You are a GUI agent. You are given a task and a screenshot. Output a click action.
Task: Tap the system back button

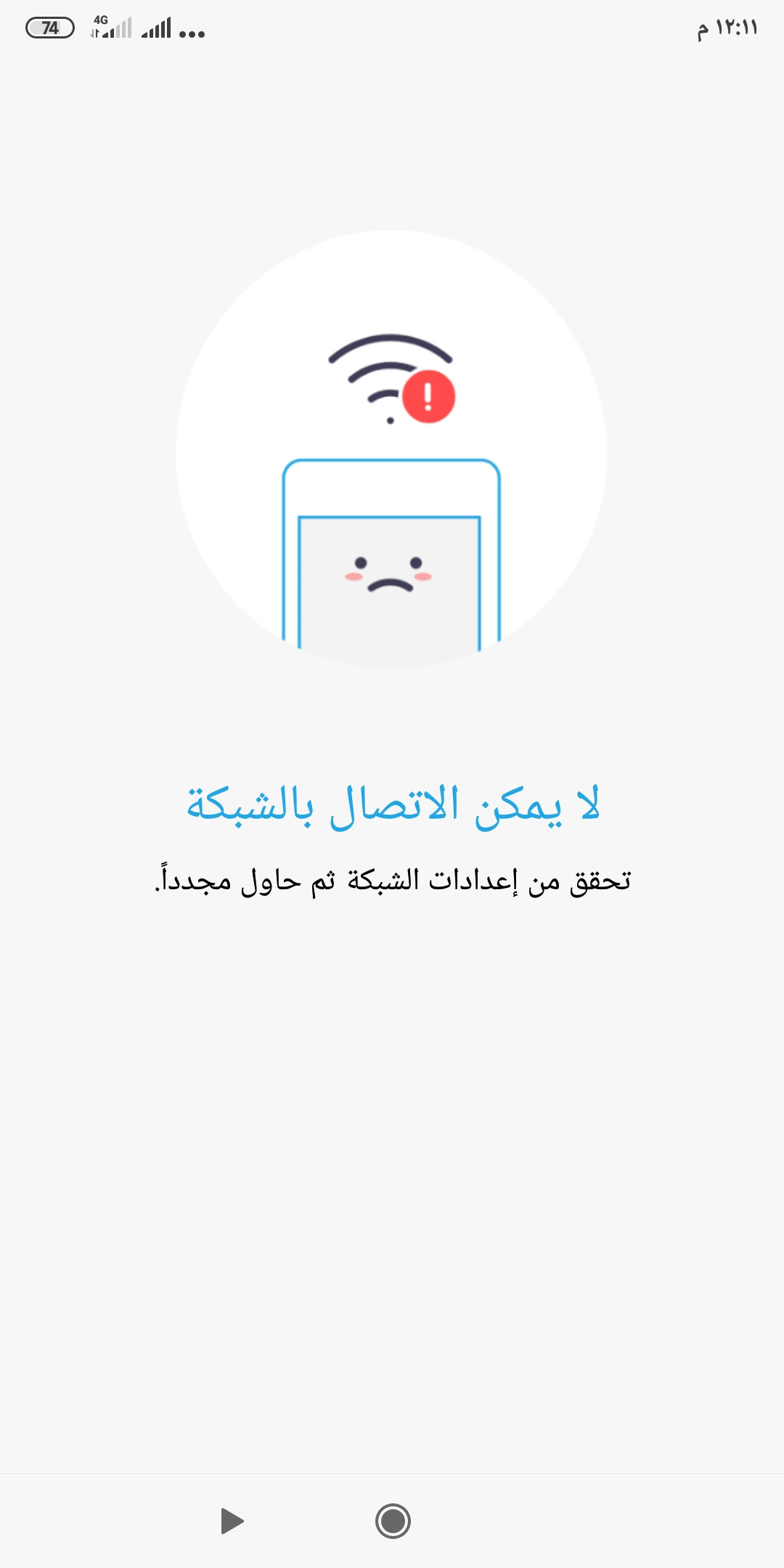point(232,1521)
